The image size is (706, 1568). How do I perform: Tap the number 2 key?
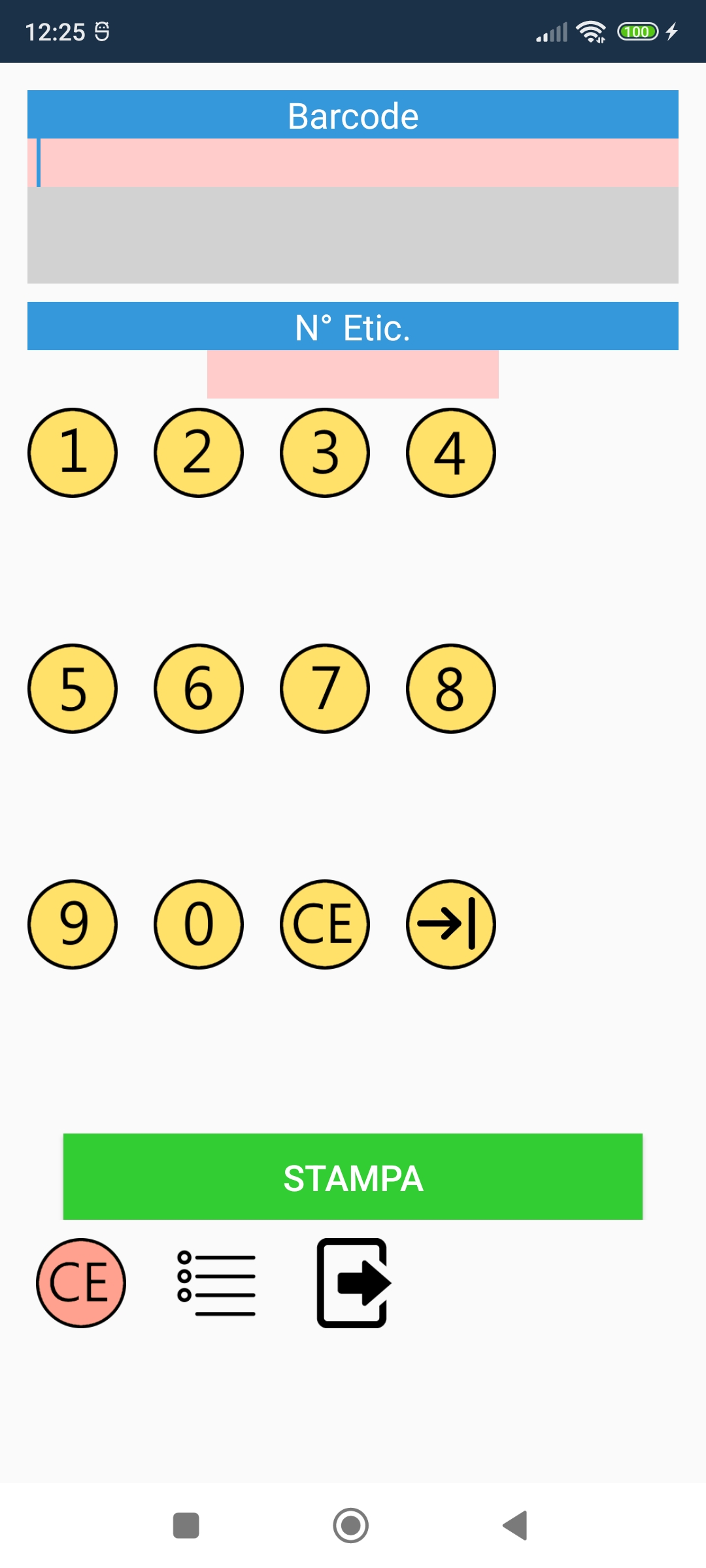pos(199,453)
